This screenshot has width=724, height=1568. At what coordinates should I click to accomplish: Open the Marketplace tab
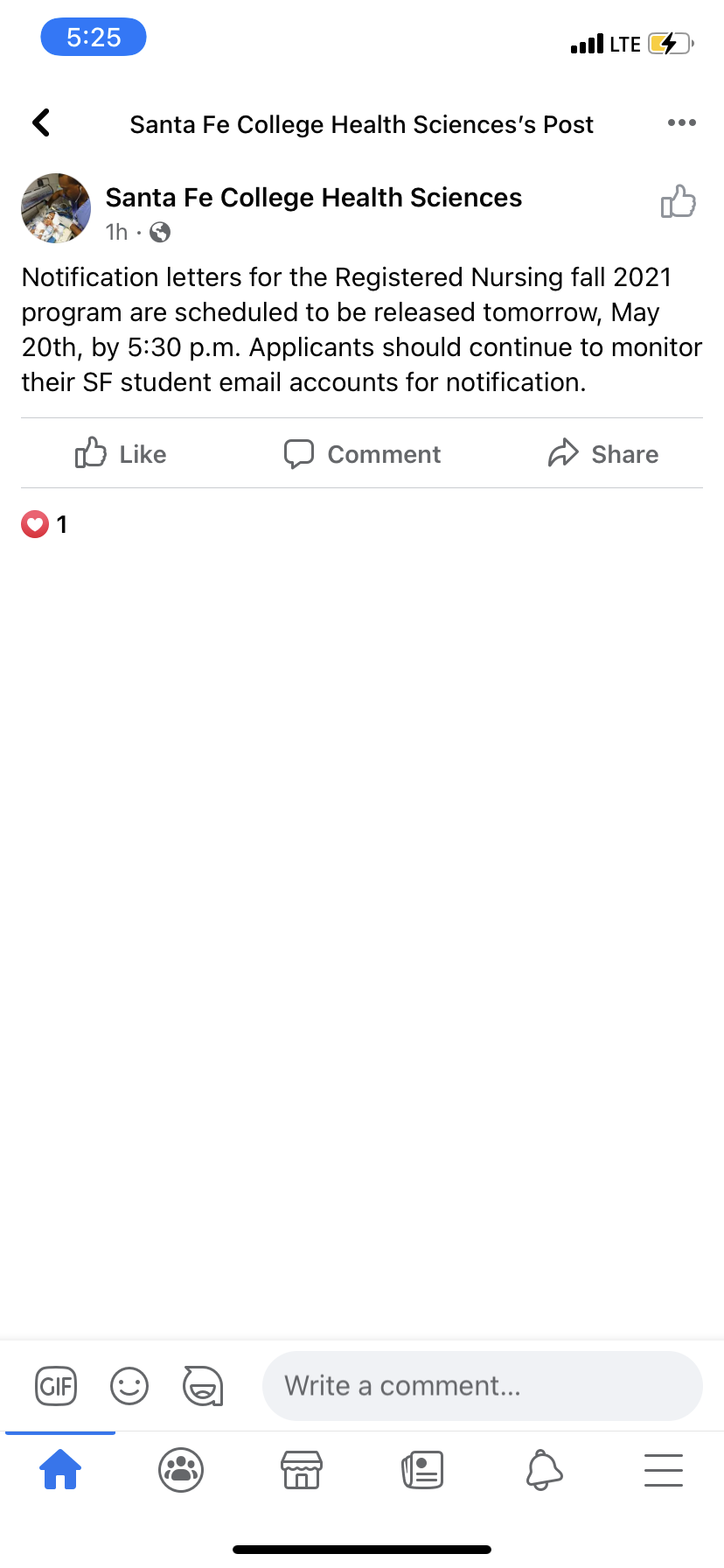pos(302,1469)
